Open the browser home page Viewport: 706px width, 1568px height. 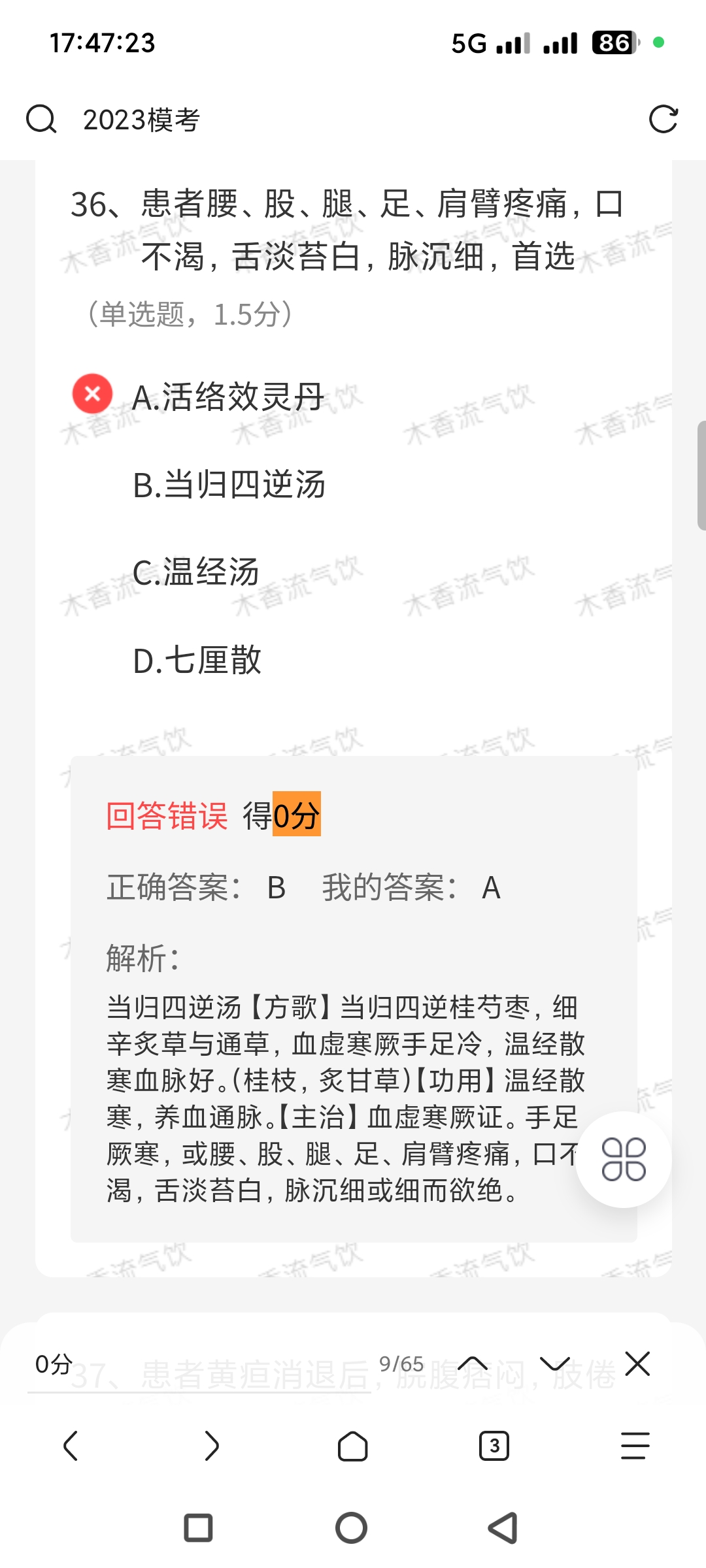353,1446
